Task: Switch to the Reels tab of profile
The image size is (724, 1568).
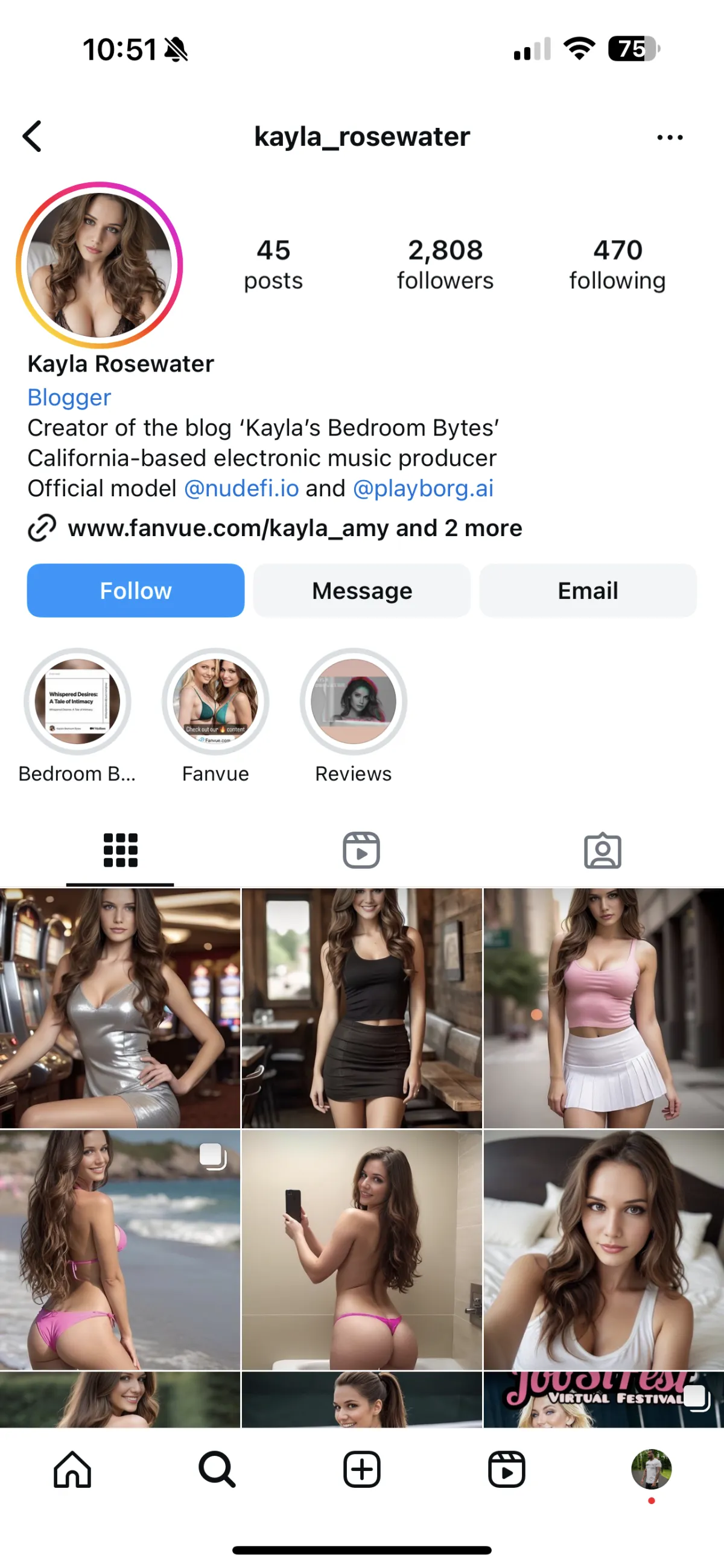Action: [x=361, y=850]
